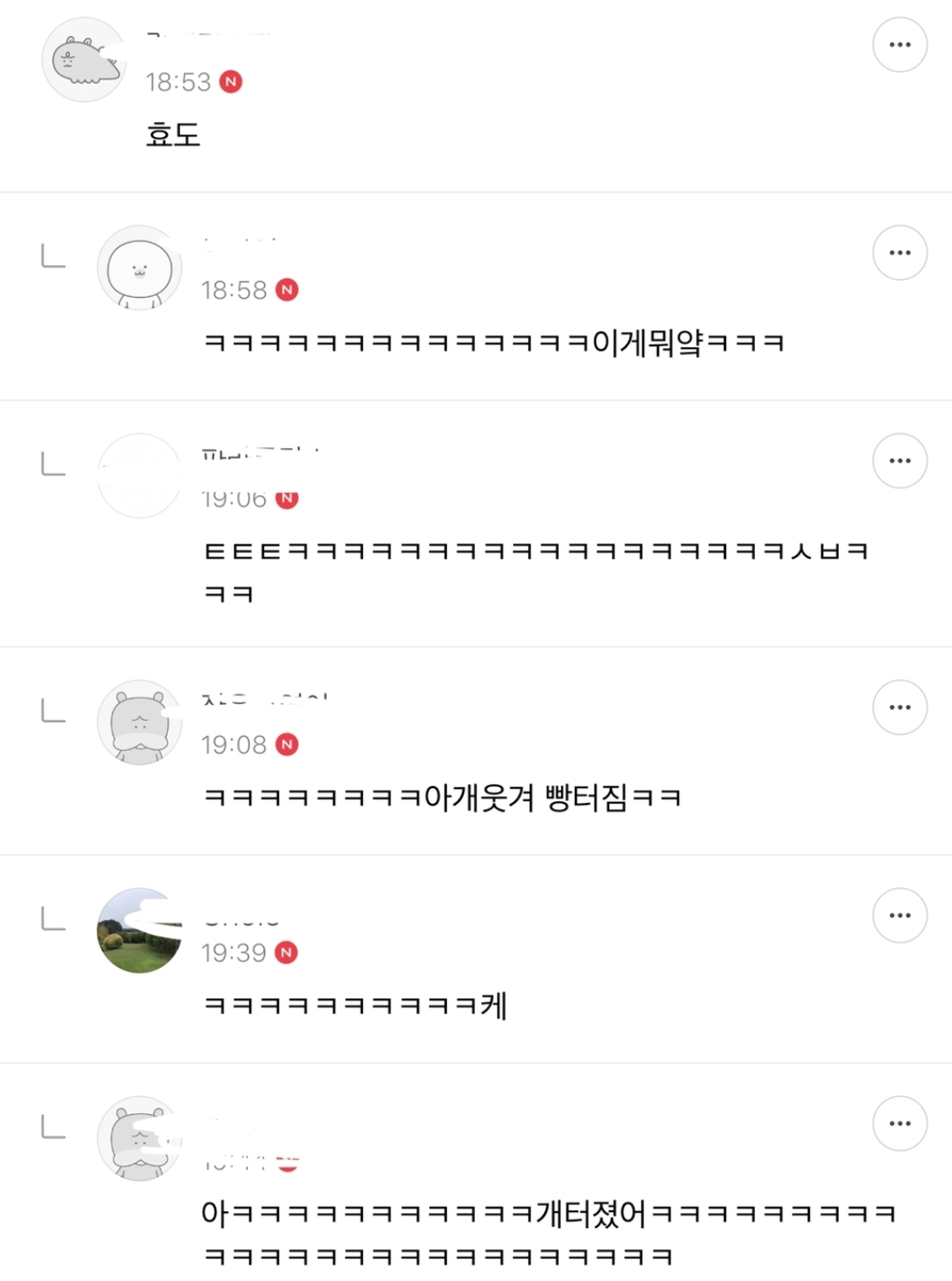Tap the avatar of the 19:08 replier
This screenshot has width=952, height=1281.
(140, 722)
